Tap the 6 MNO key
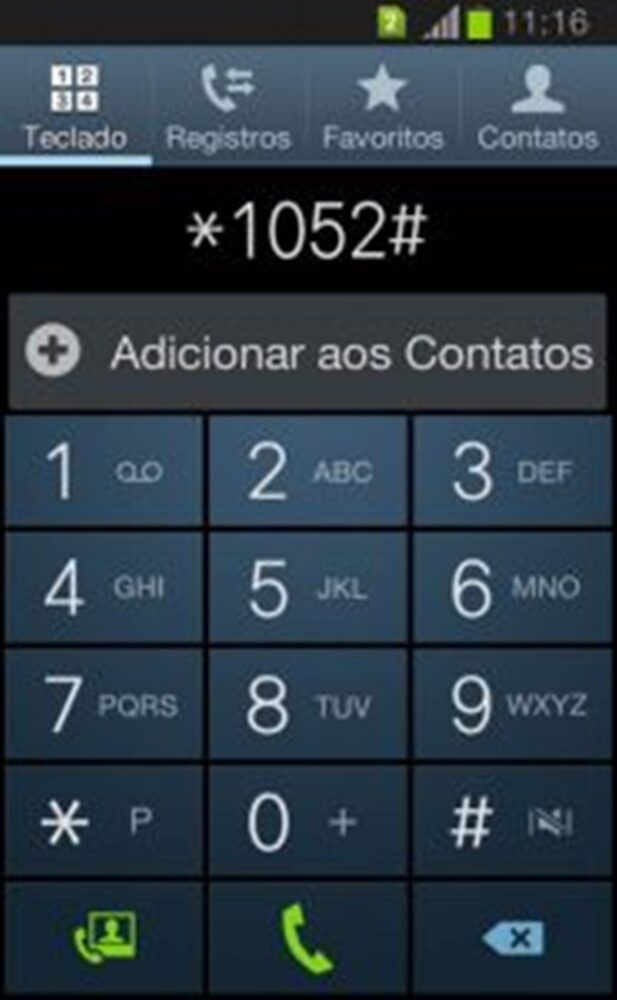The height and width of the screenshot is (1000, 617). click(x=512, y=588)
